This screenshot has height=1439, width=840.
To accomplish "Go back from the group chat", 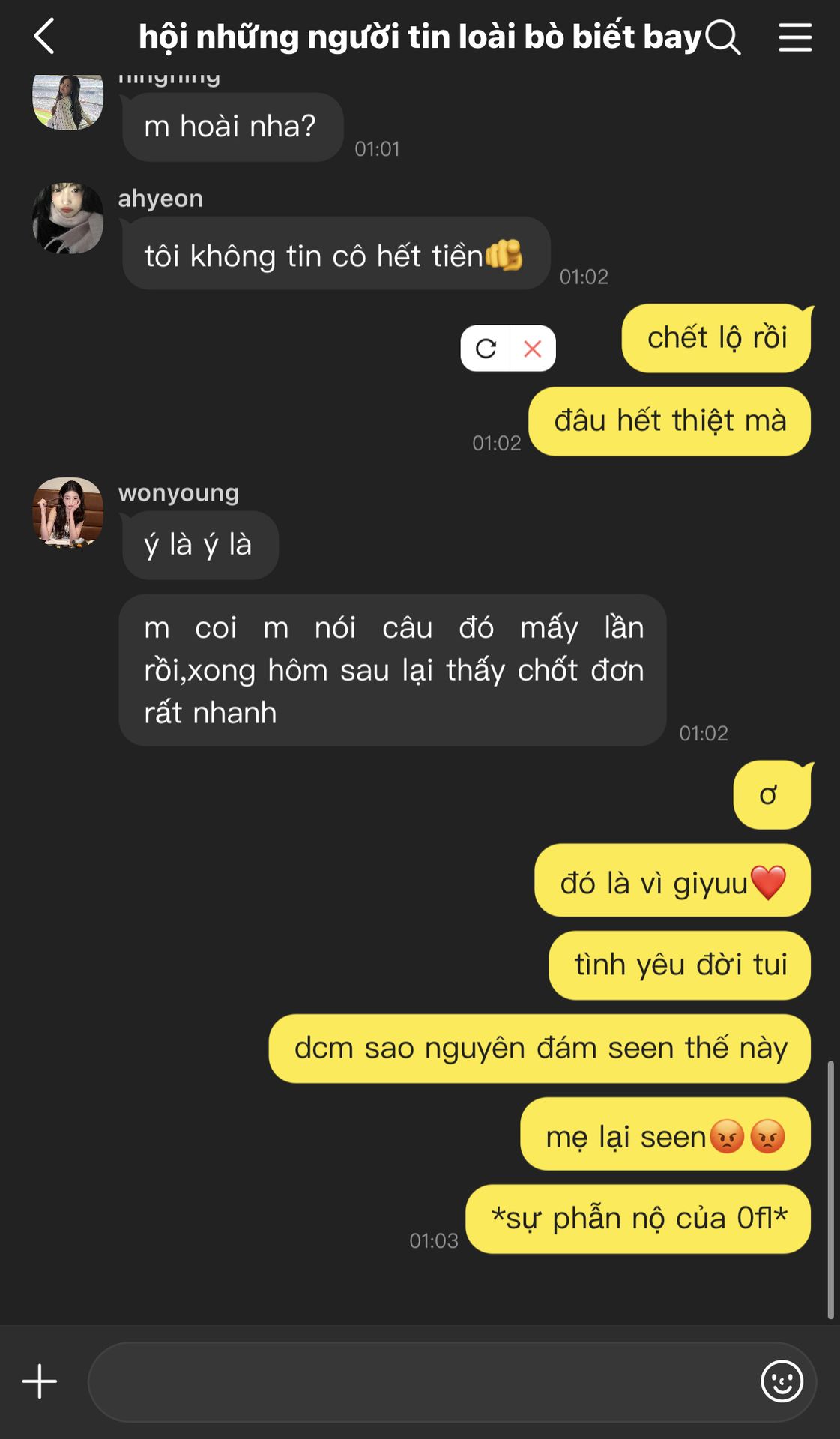I will [44, 37].
